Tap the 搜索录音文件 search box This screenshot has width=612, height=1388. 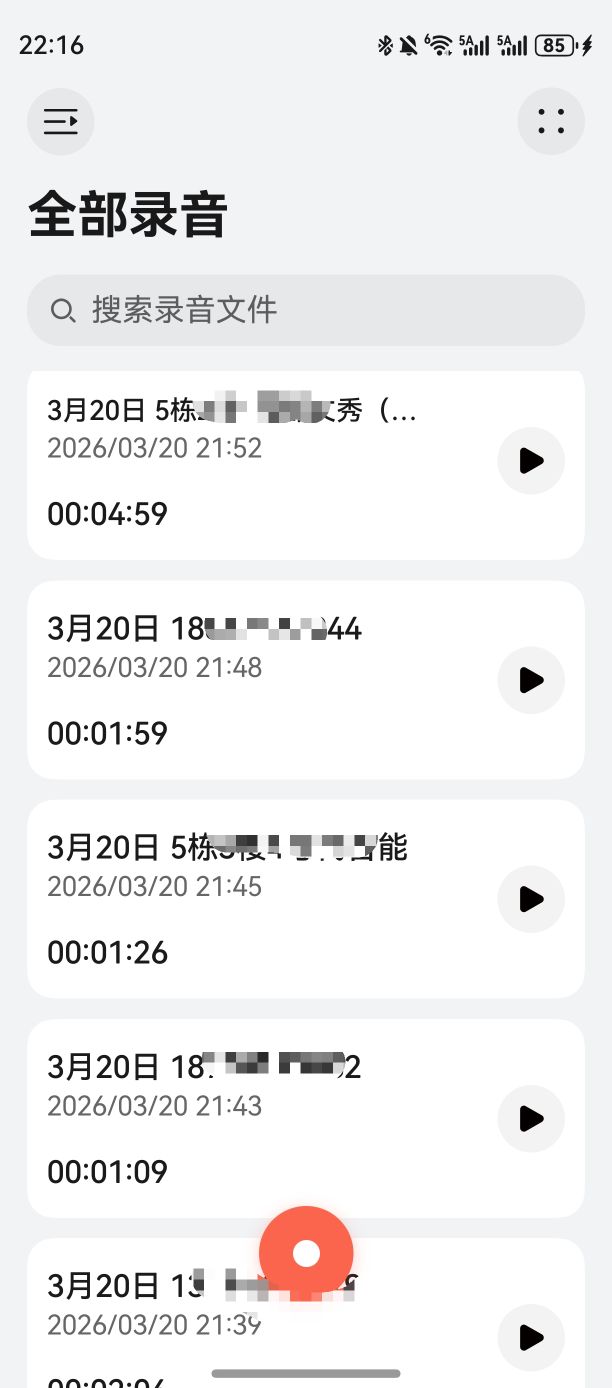[x=305, y=310]
